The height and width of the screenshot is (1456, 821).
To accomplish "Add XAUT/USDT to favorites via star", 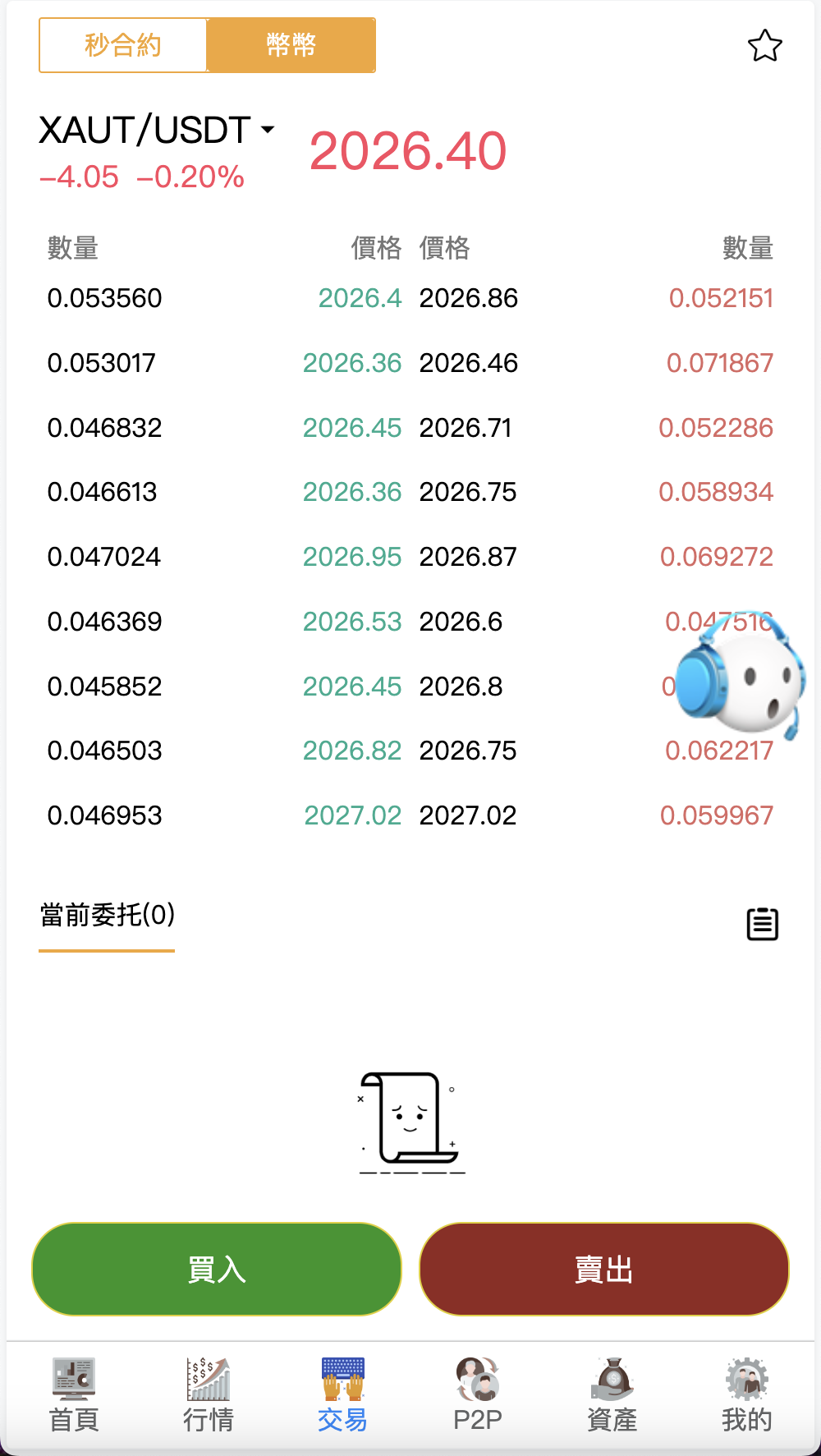I will pyautogui.click(x=764, y=46).
